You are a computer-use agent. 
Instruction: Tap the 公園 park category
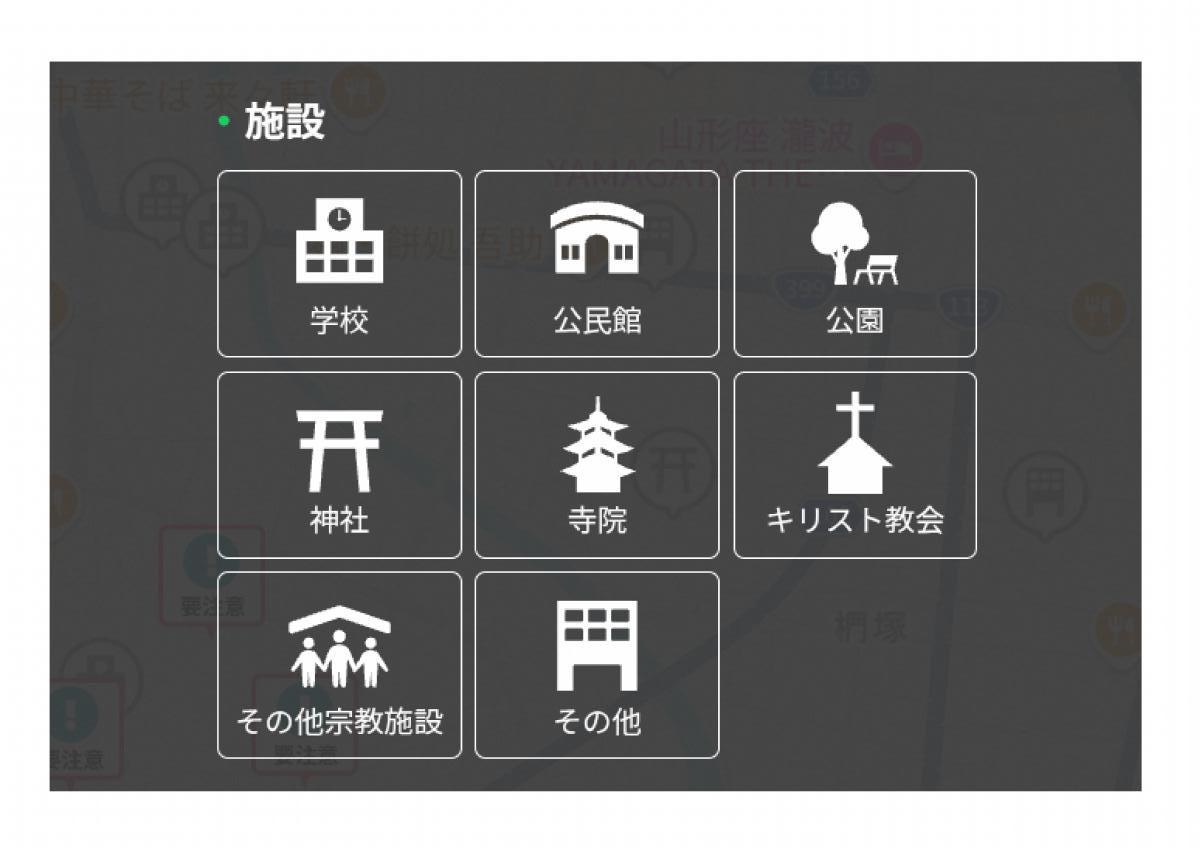pos(855,264)
